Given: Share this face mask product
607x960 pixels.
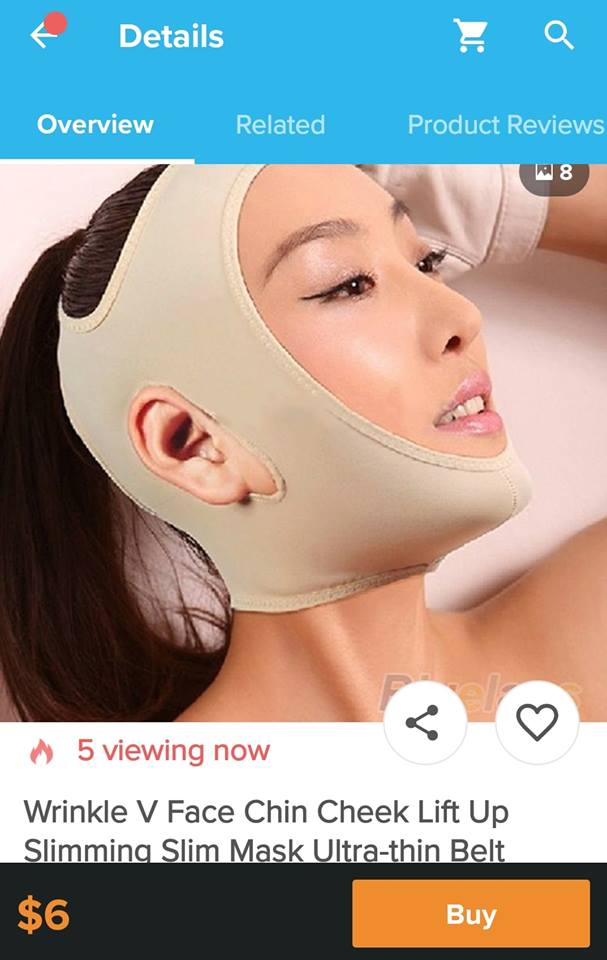Looking at the screenshot, I should [425, 723].
